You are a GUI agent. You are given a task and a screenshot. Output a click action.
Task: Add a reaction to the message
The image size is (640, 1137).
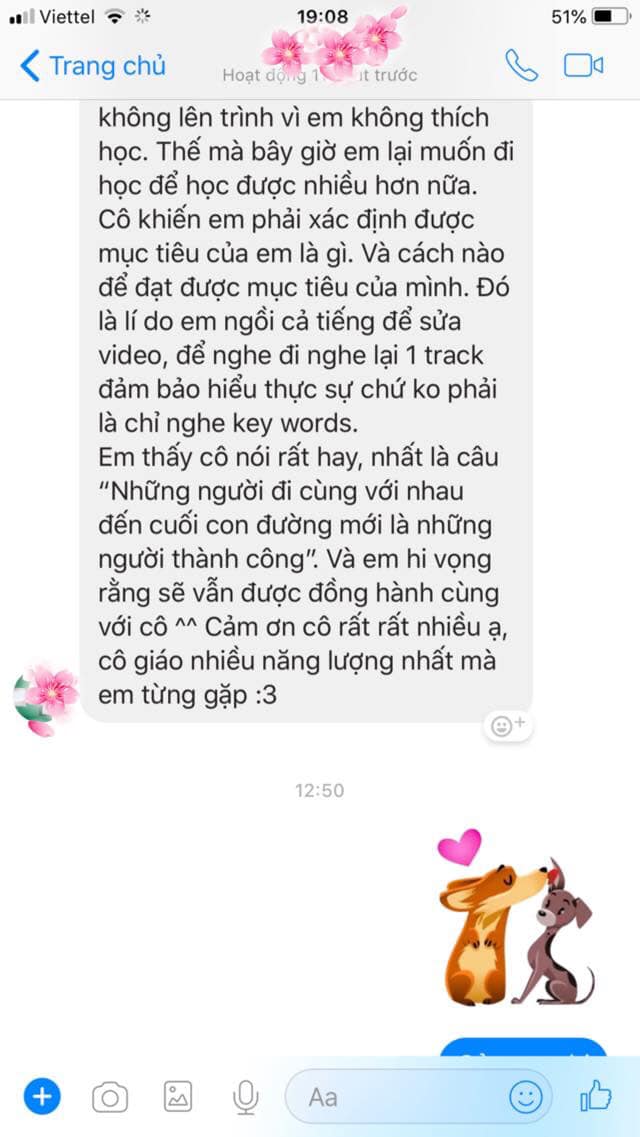point(508,725)
